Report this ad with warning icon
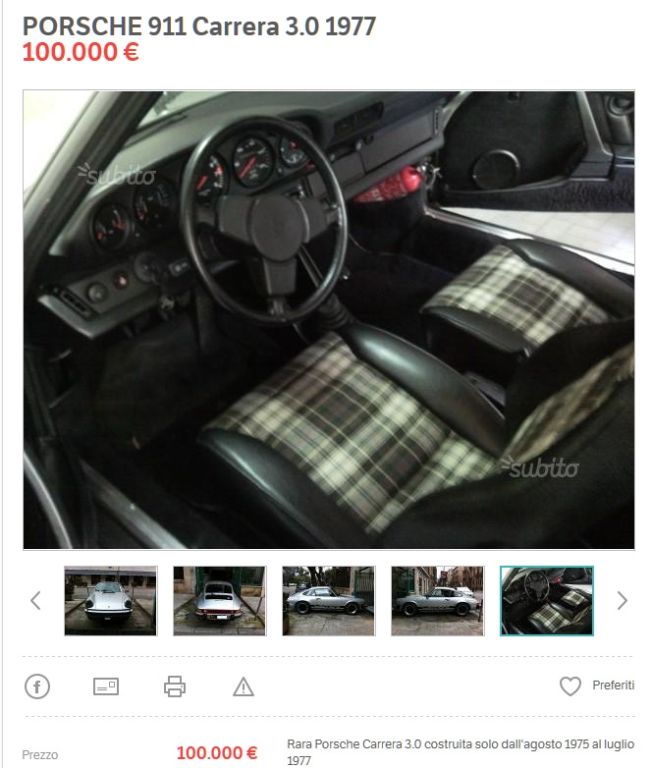The width and height of the screenshot is (654, 768). 243,686
